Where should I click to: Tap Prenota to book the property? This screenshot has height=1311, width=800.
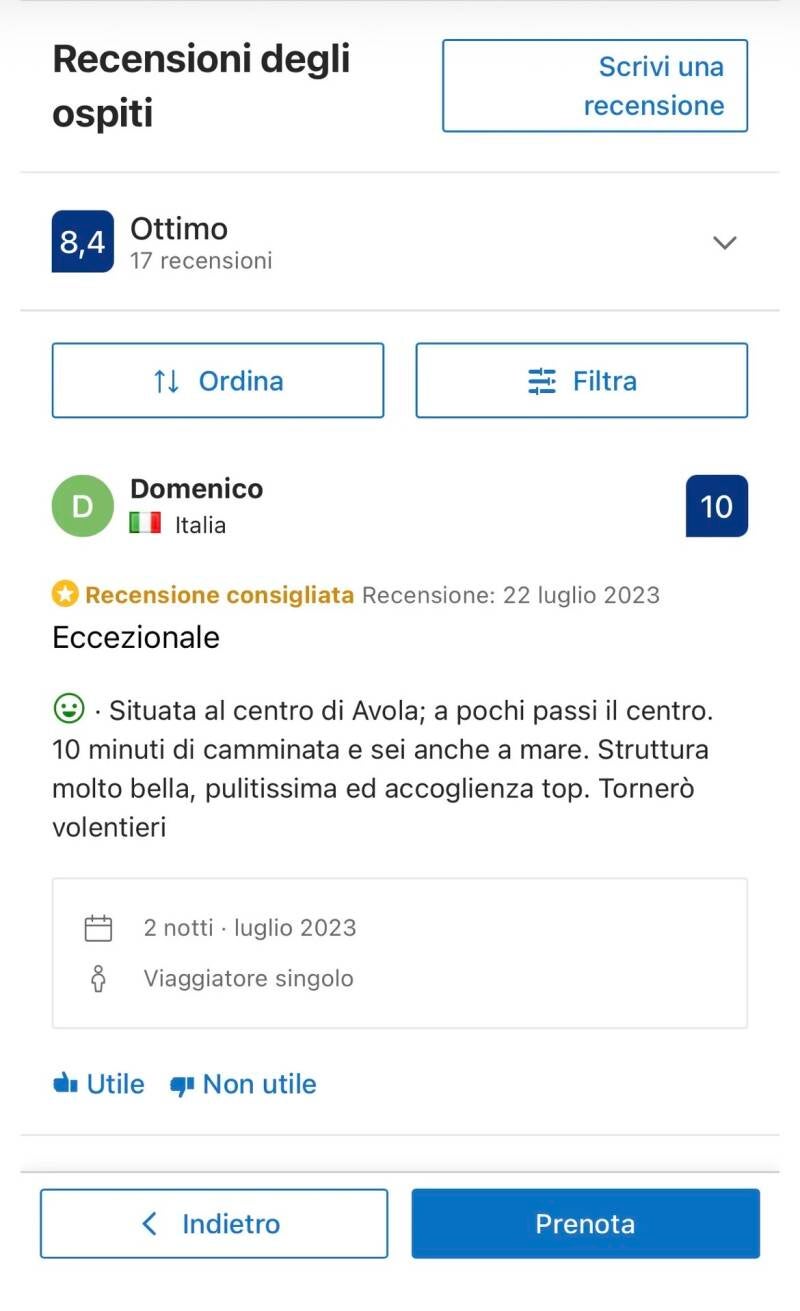586,1223
